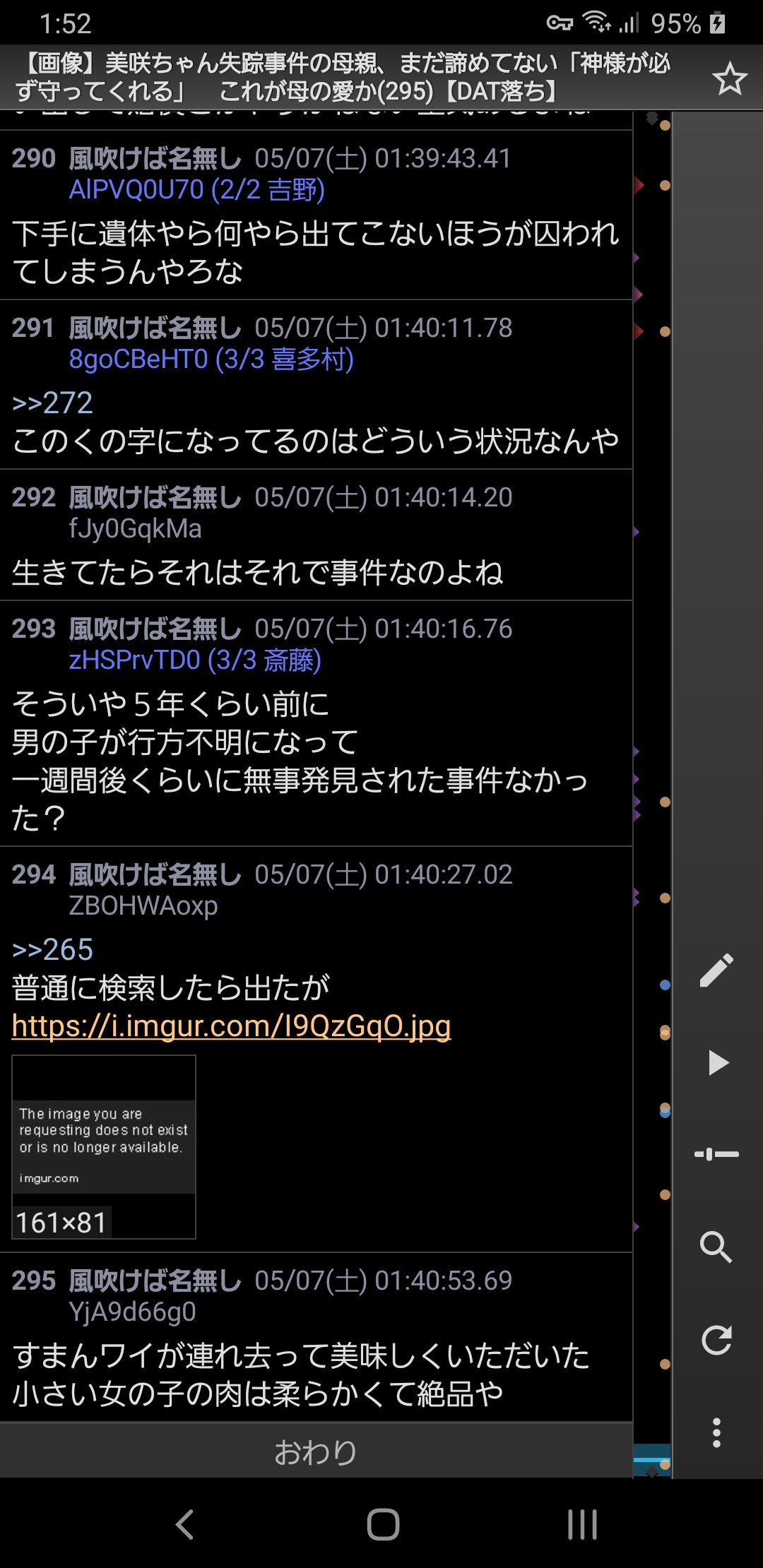Image resolution: width=763 pixels, height=1568 pixels.
Task: Tap the おわり end-of-thread bar
Action: 316,1452
